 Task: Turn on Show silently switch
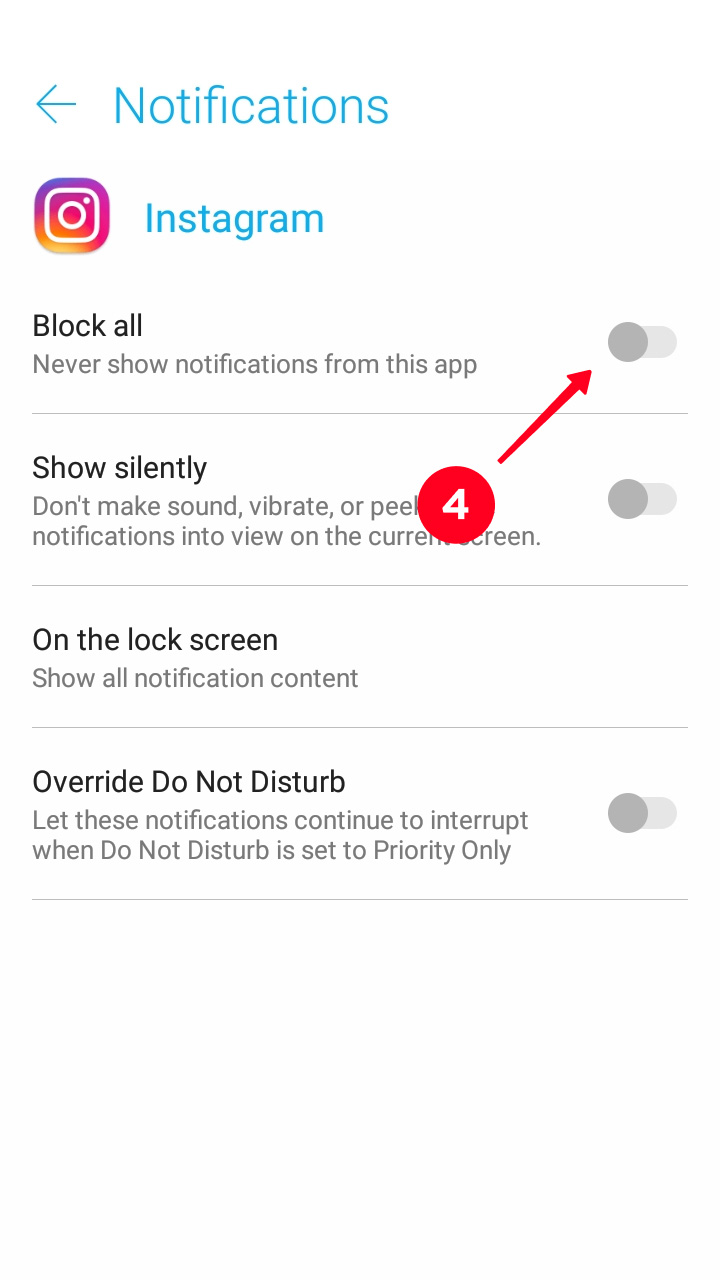tap(642, 499)
